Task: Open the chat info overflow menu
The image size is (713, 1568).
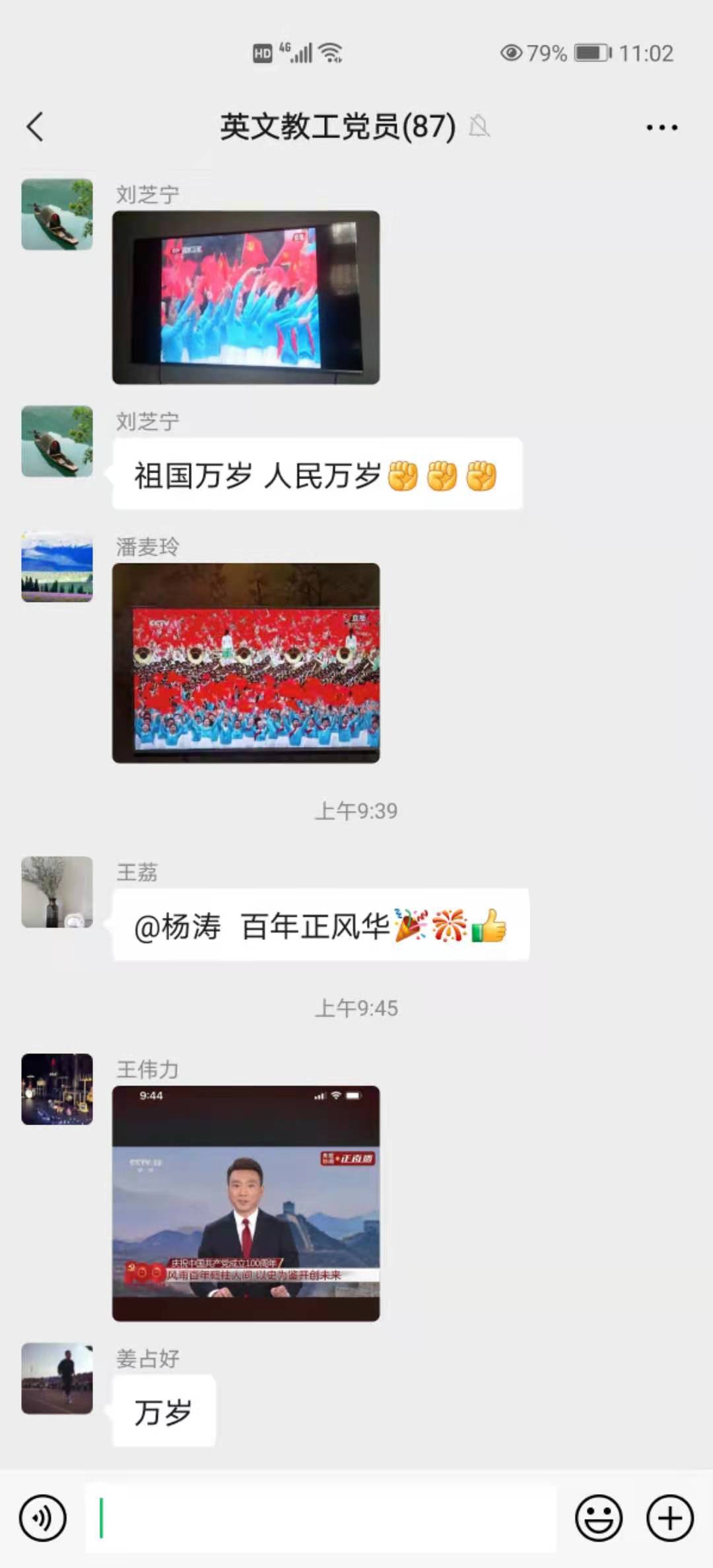Action: (x=662, y=127)
